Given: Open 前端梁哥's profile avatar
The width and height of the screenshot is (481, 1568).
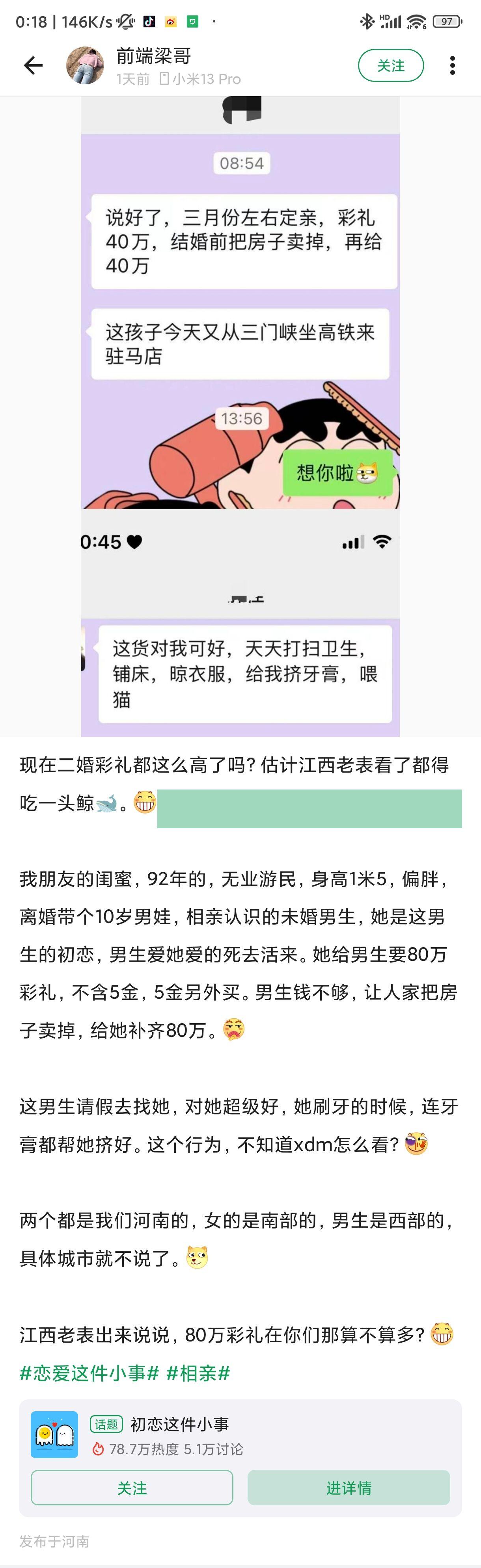Looking at the screenshot, I should point(85,65).
